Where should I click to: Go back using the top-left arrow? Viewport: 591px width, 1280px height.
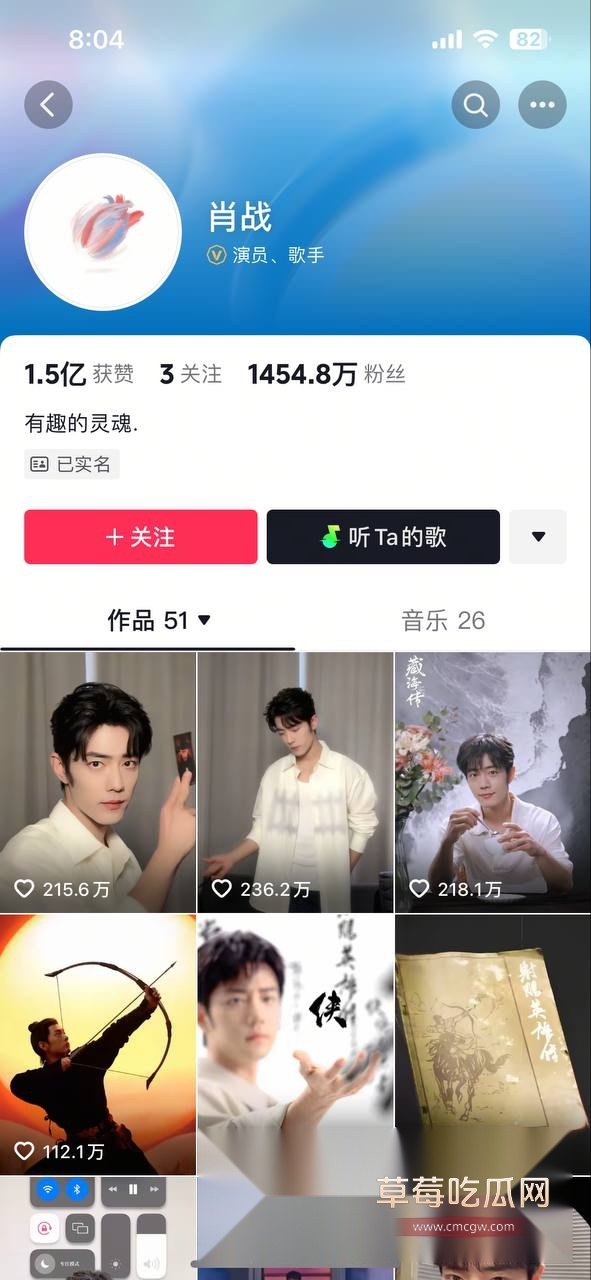(x=48, y=104)
